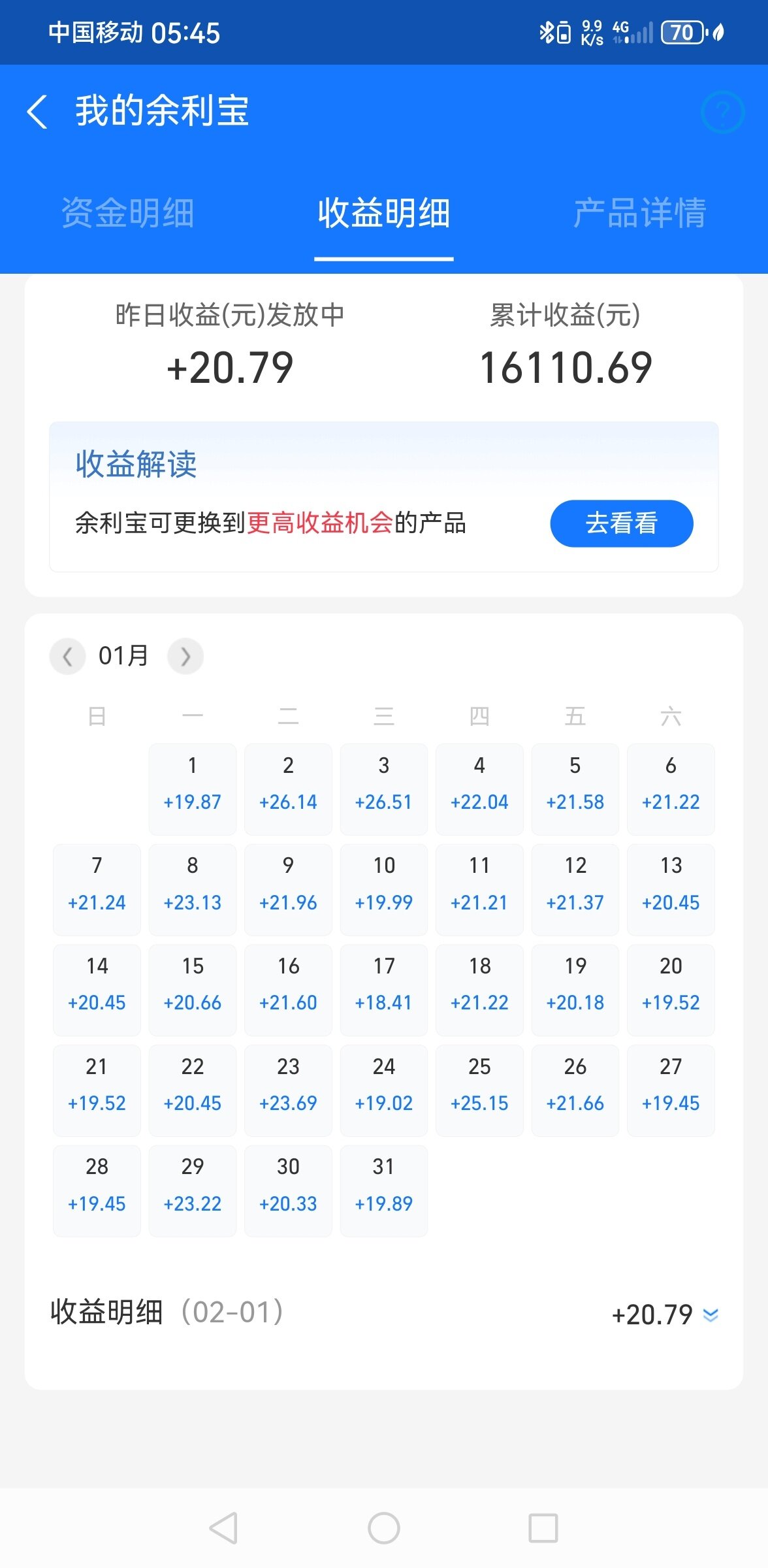
Task: Expand the 收益明细 (02-01) details
Action: 711,1314
